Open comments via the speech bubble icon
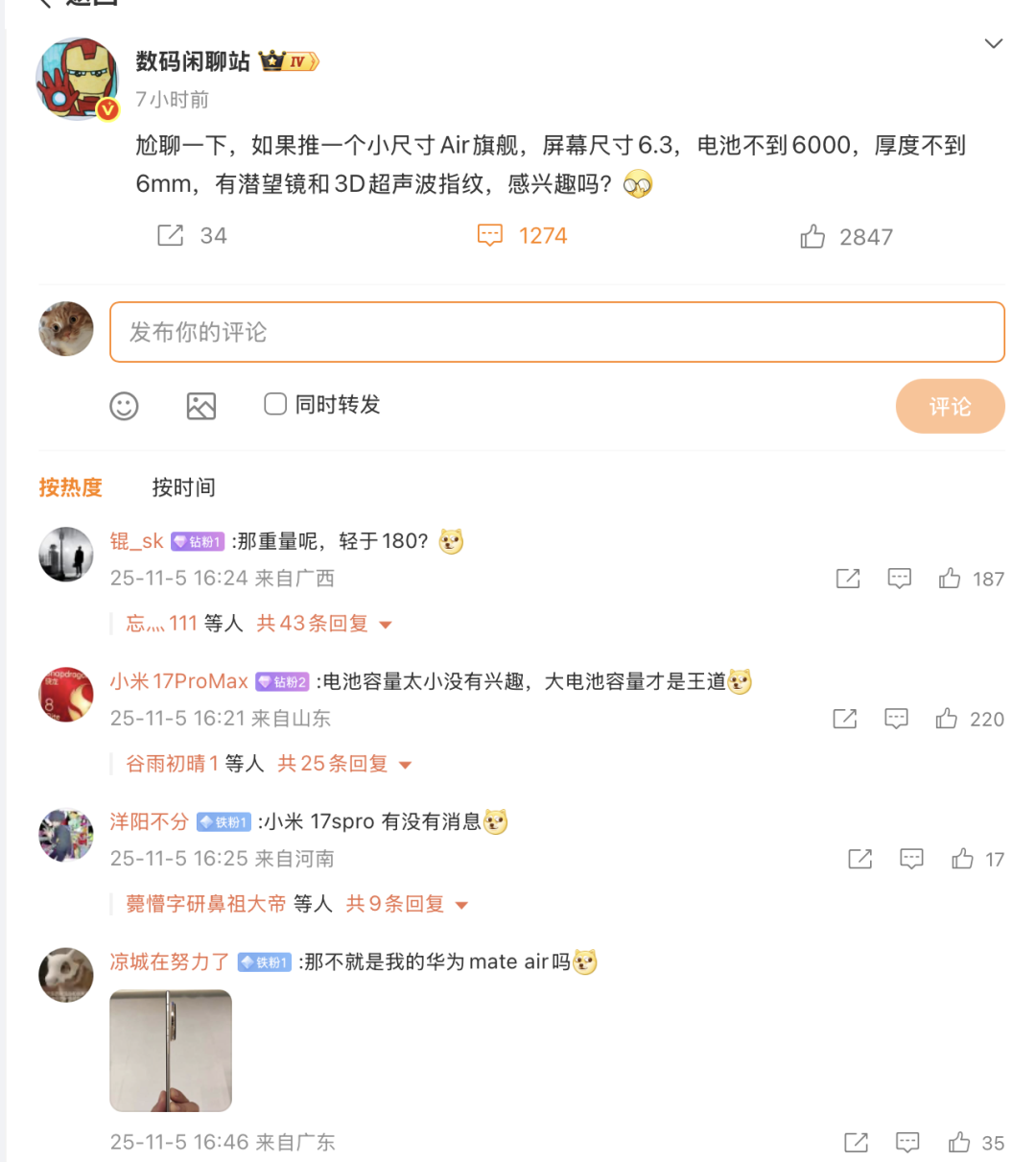This screenshot has width=1036, height=1162. tap(490, 235)
